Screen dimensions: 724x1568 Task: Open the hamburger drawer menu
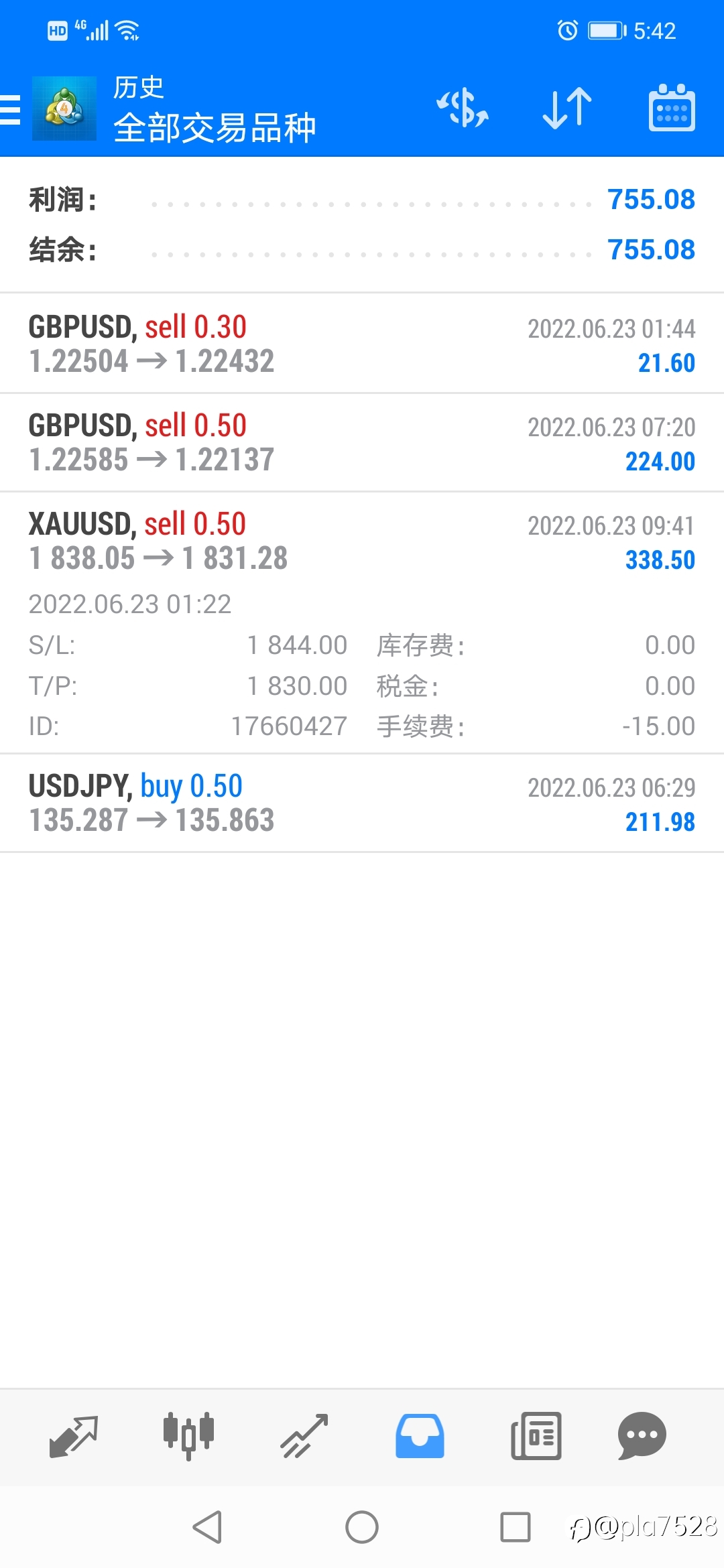(10, 110)
